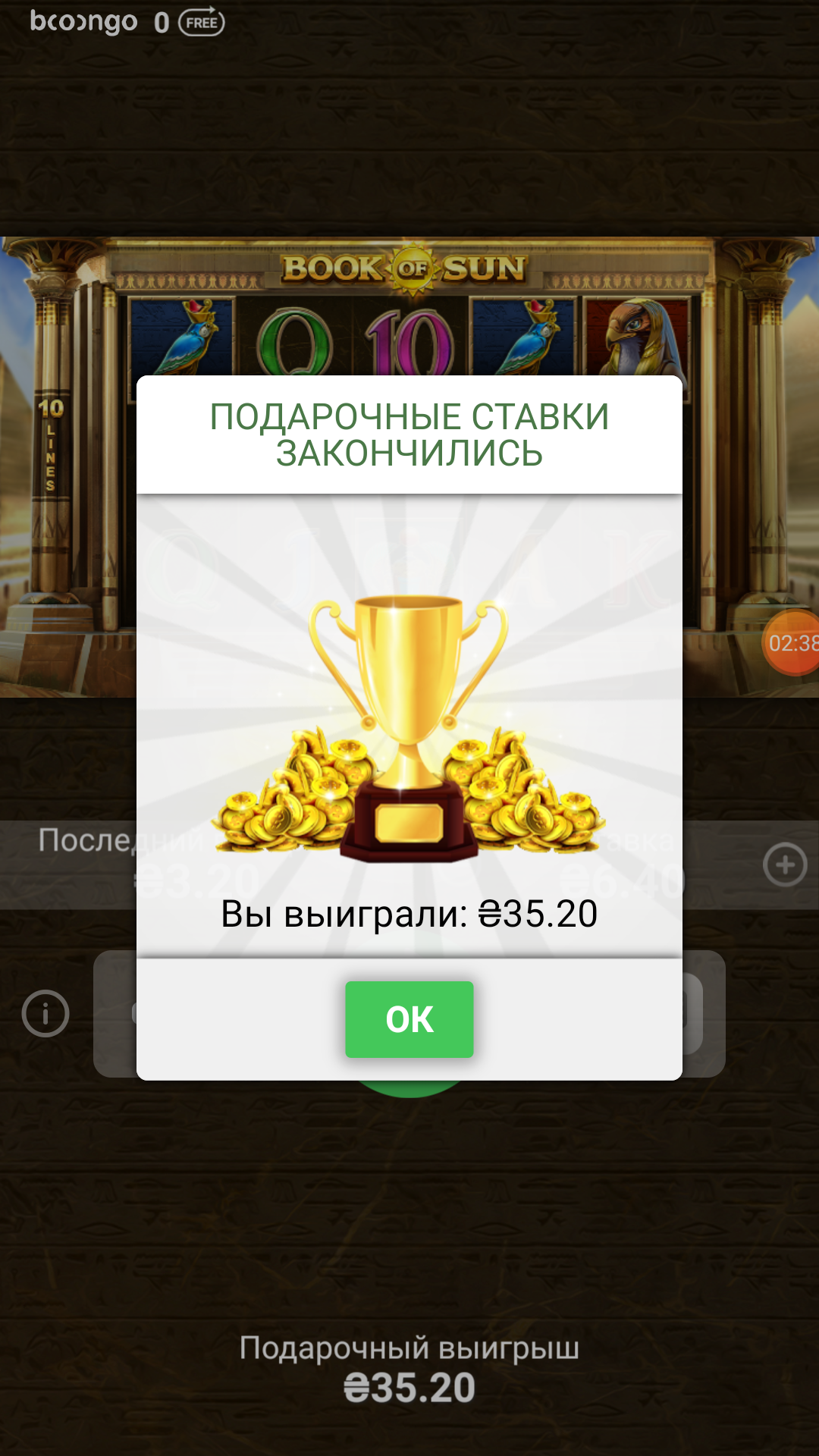The image size is (819, 1456).
Task: Open the game info icon
Action: 45,1013
